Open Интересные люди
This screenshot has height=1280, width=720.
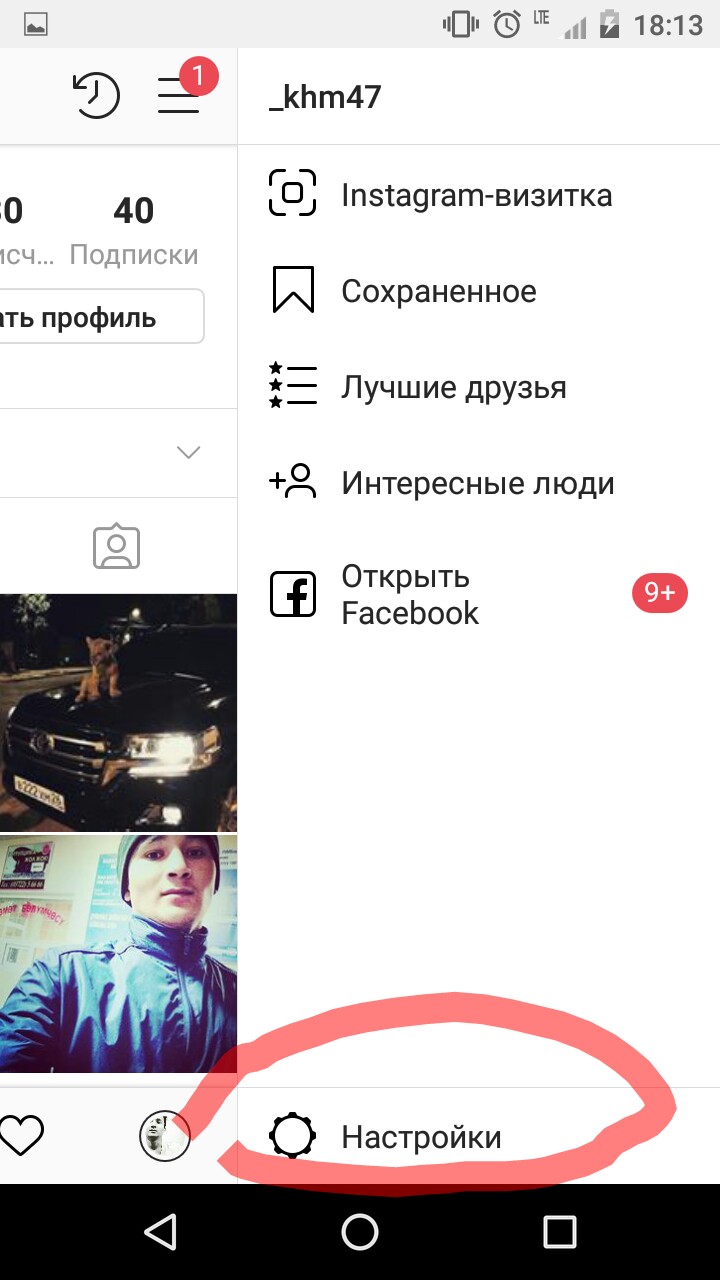click(477, 484)
